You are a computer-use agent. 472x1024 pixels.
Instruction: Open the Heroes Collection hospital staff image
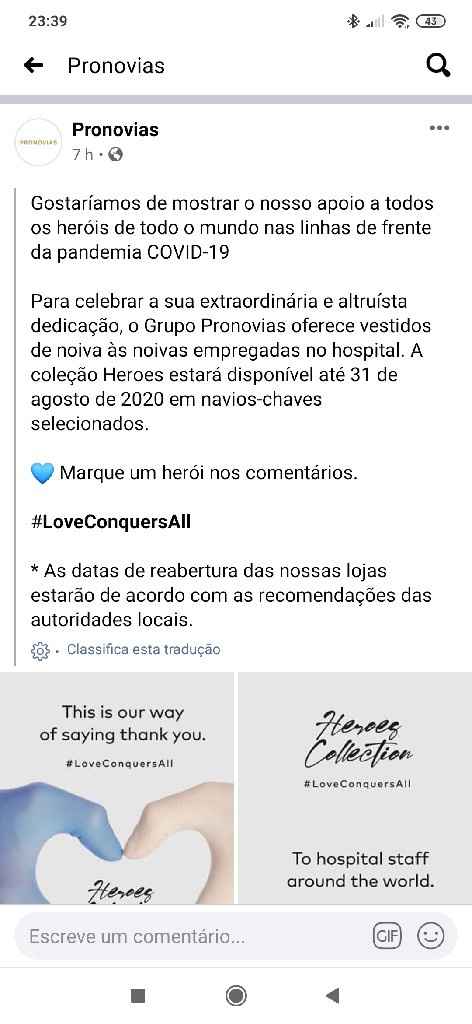[355, 788]
